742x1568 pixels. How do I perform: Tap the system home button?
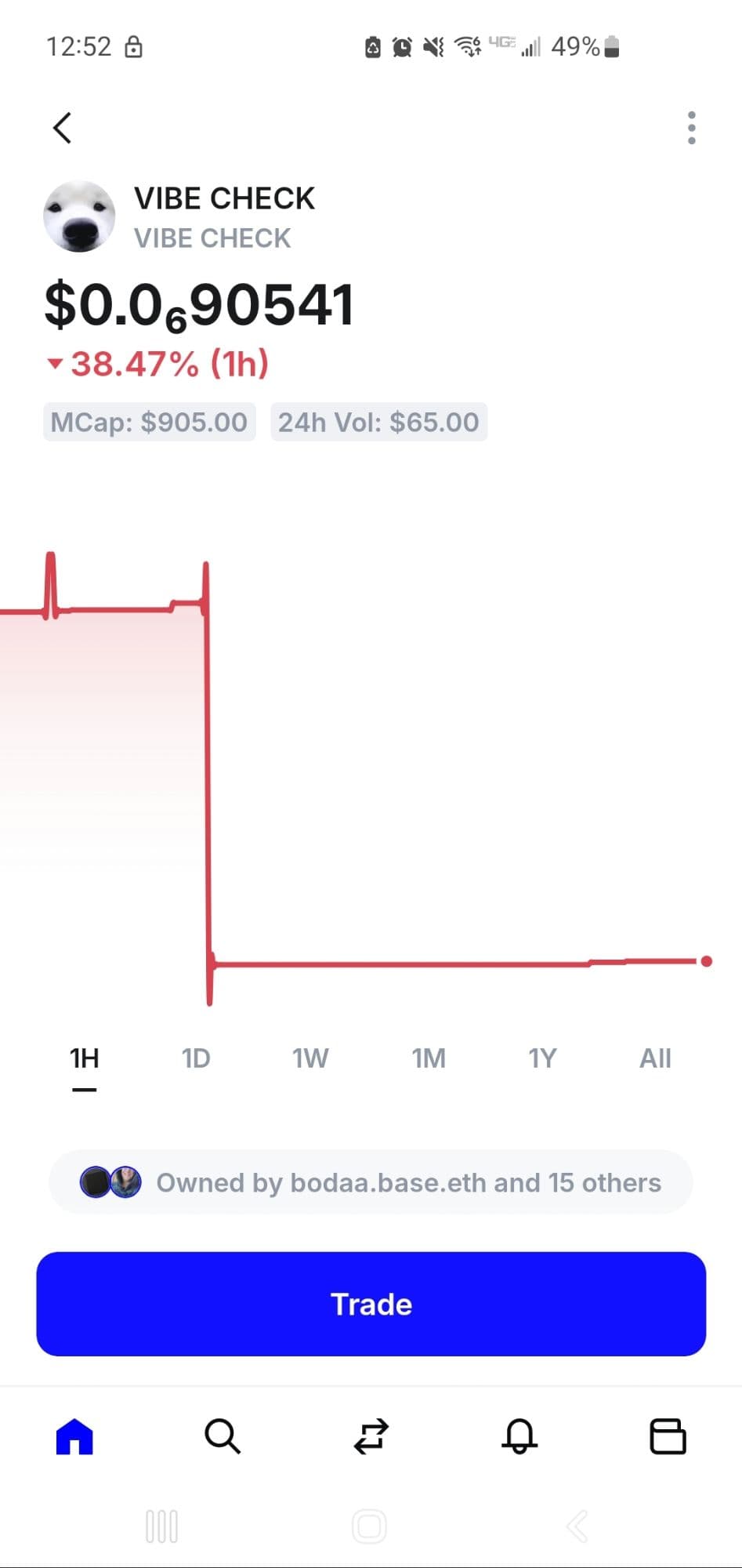coord(370,1526)
